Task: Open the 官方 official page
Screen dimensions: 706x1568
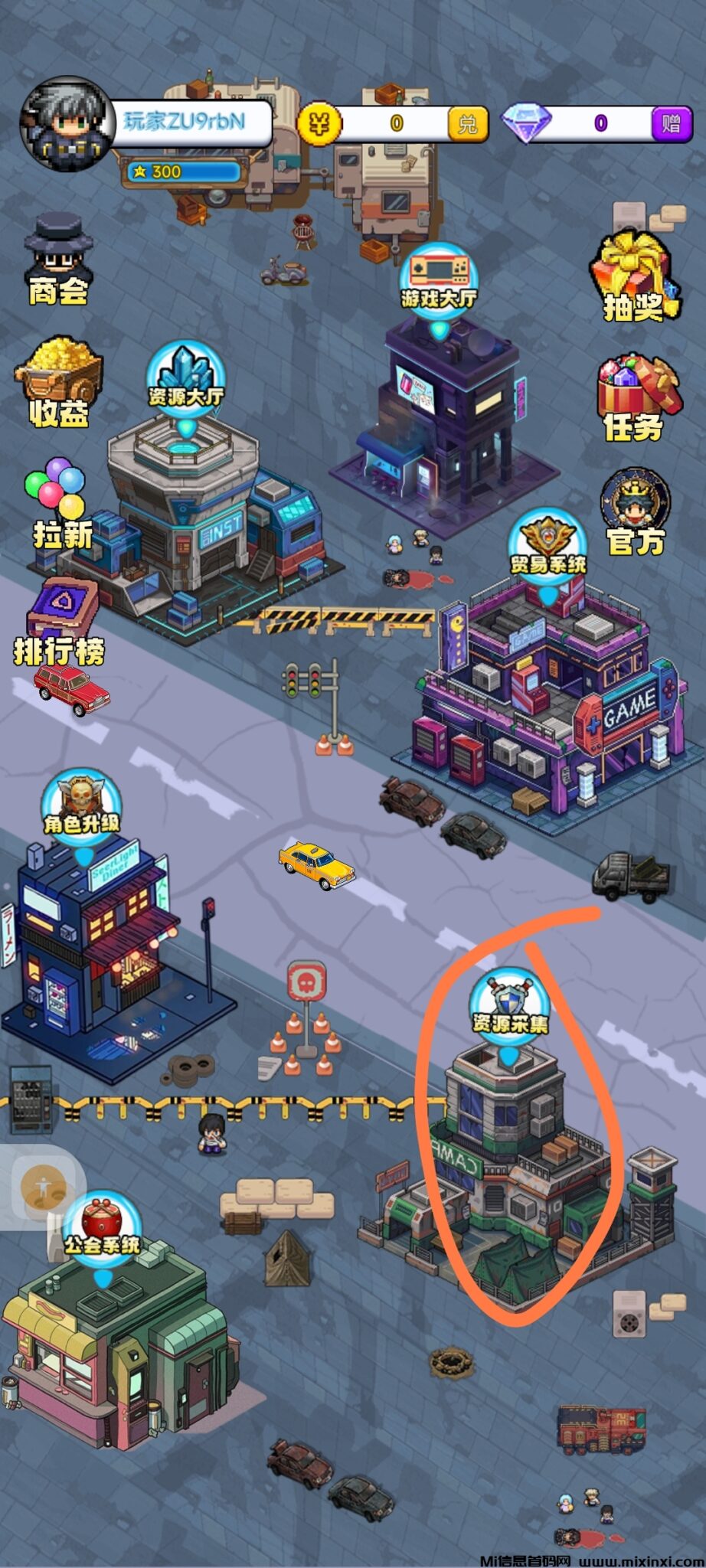Action: tap(636, 513)
